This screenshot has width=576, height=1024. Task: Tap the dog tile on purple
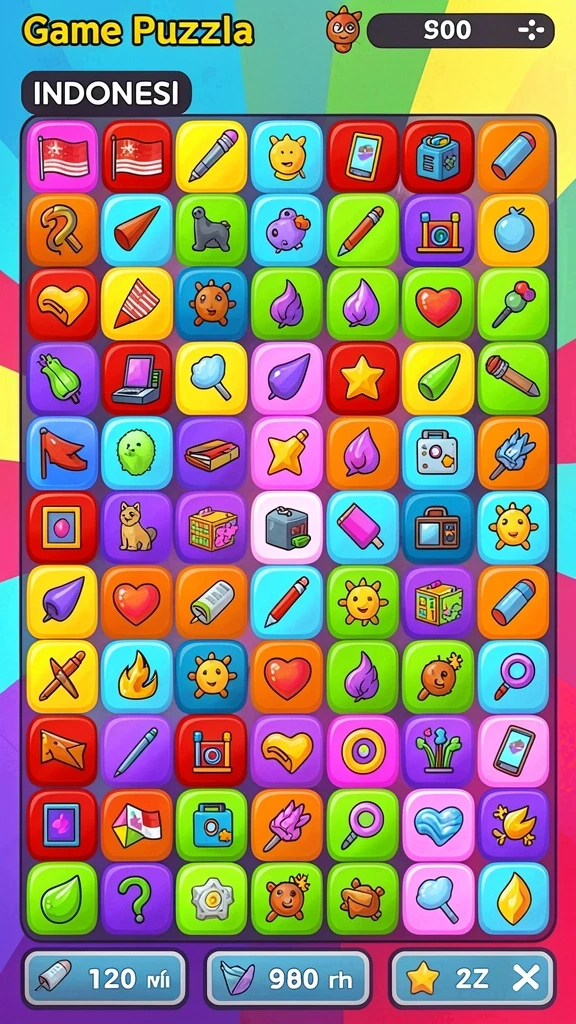(x=137, y=528)
